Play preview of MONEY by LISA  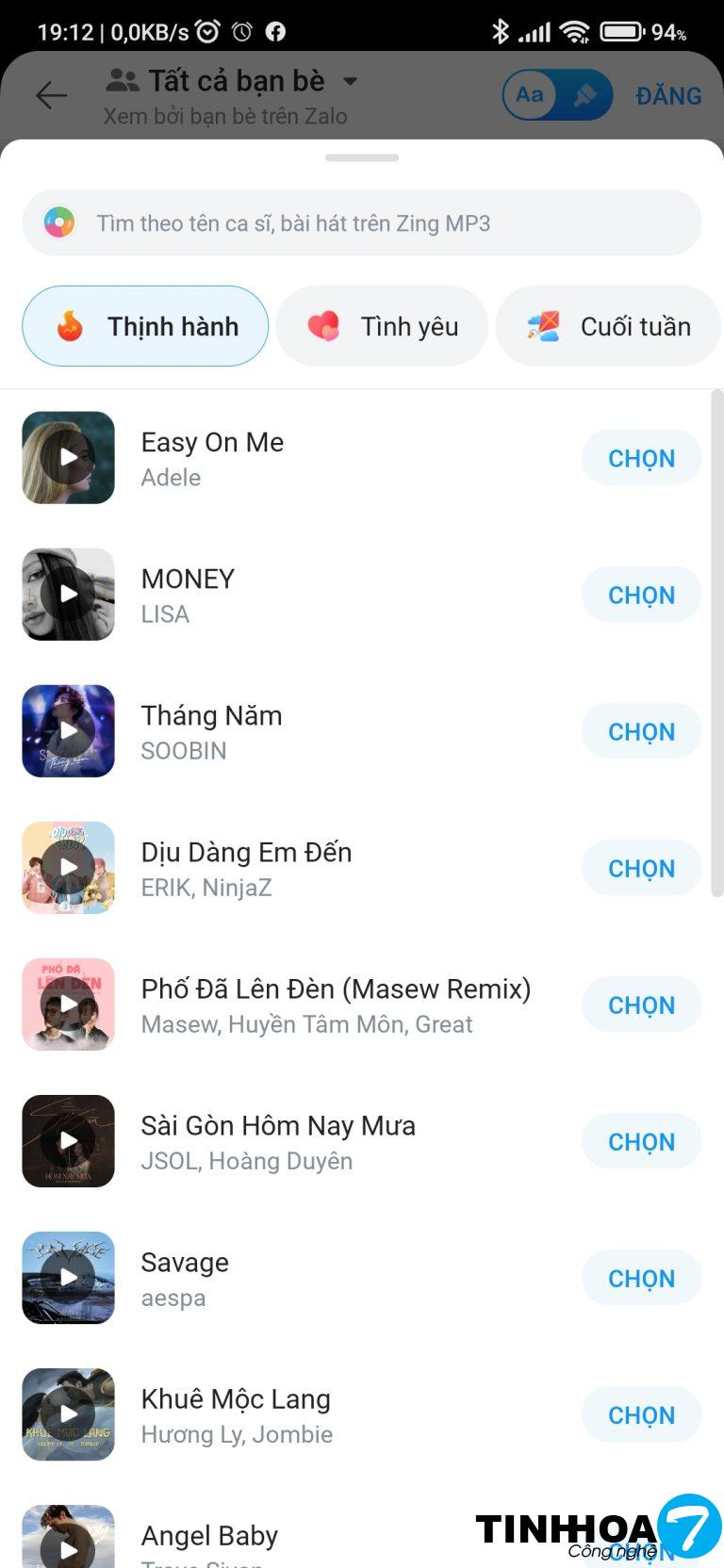(68, 595)
